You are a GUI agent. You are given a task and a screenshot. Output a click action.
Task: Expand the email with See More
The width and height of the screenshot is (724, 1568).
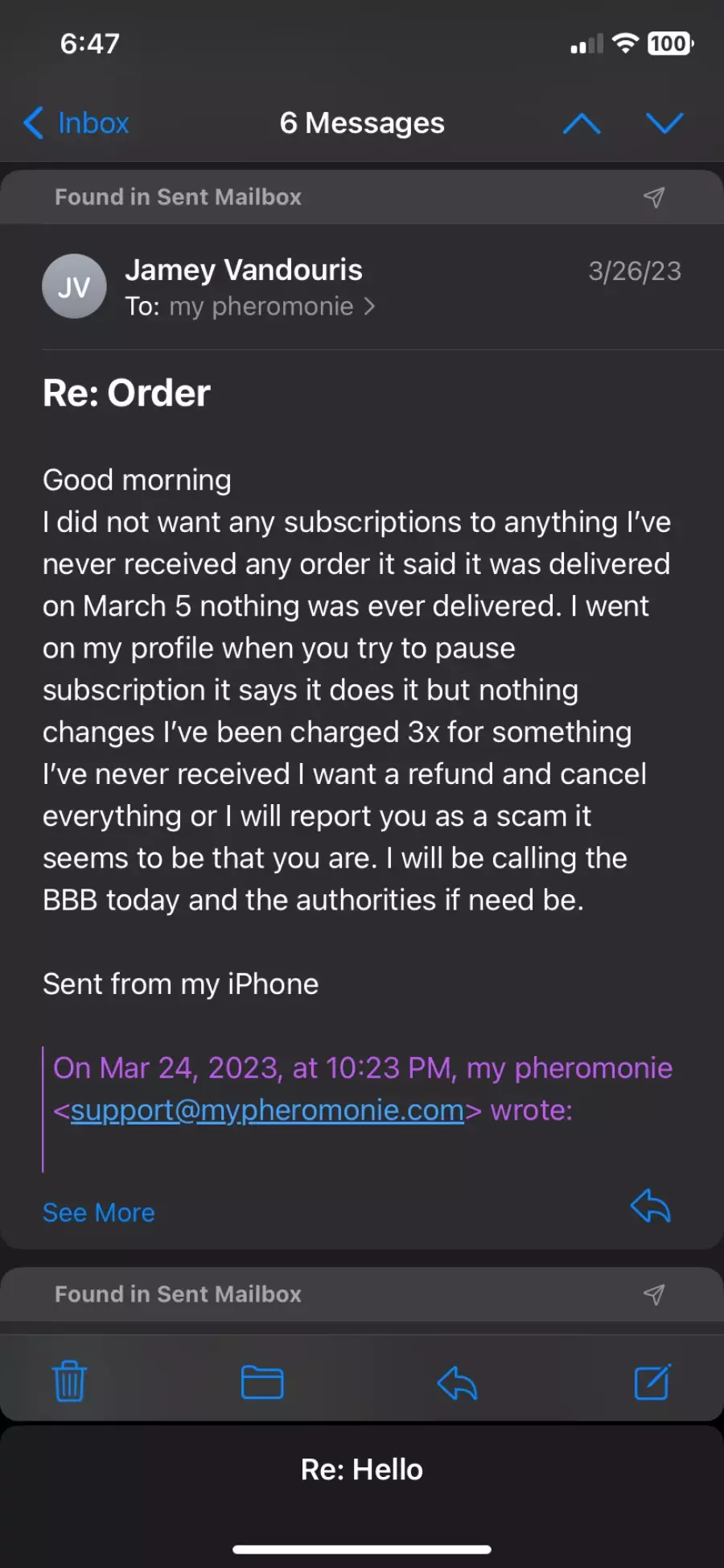coord(99,1212)
